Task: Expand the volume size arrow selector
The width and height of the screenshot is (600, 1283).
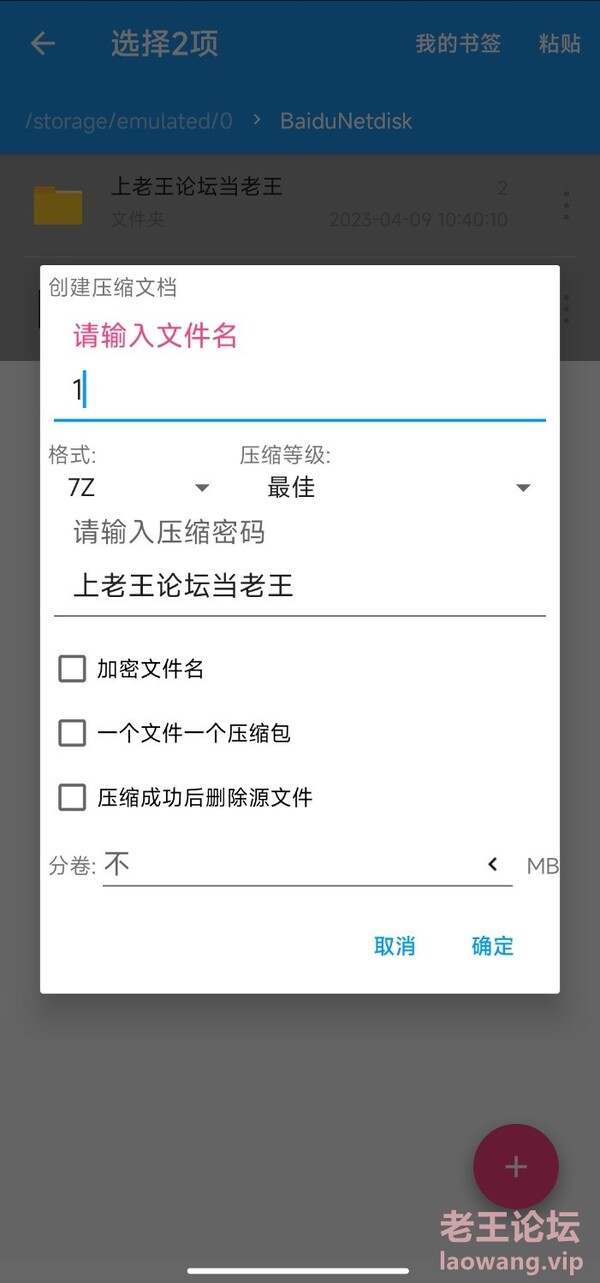Action: point(493,865)
